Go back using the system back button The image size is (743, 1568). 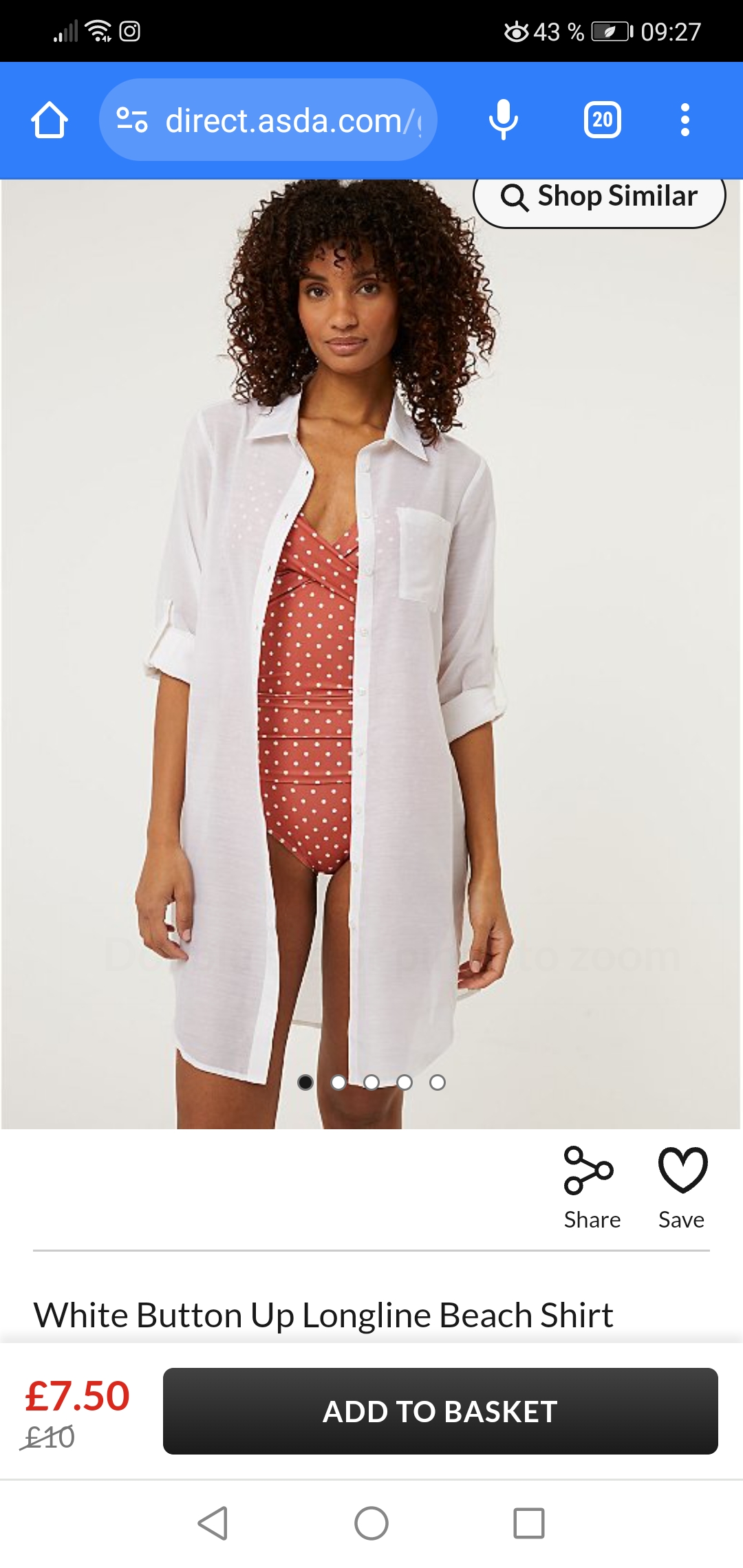[x=213, y=1523]
